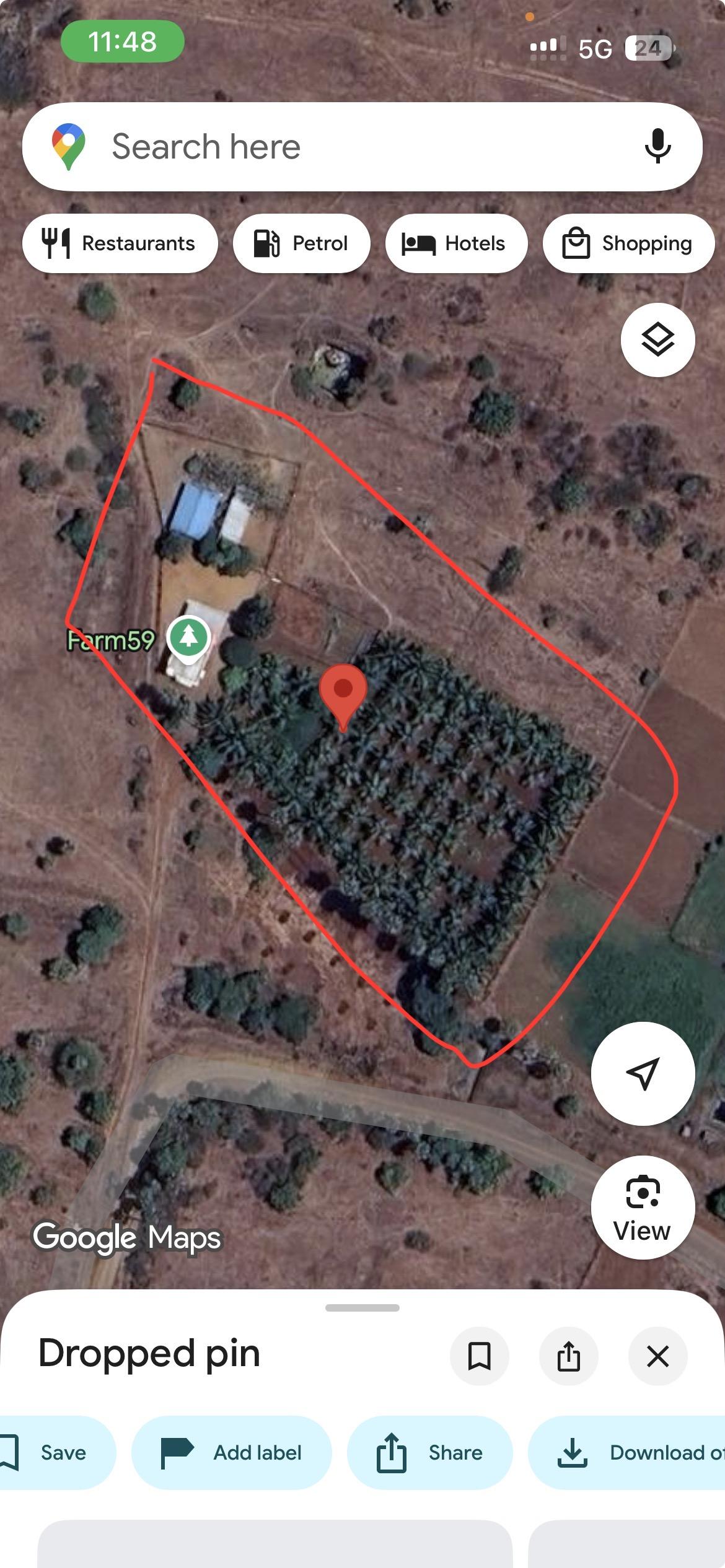Select the Petrol chip
The height and width of the screenshot is (1568, 725).
click(x=302, y=243)
